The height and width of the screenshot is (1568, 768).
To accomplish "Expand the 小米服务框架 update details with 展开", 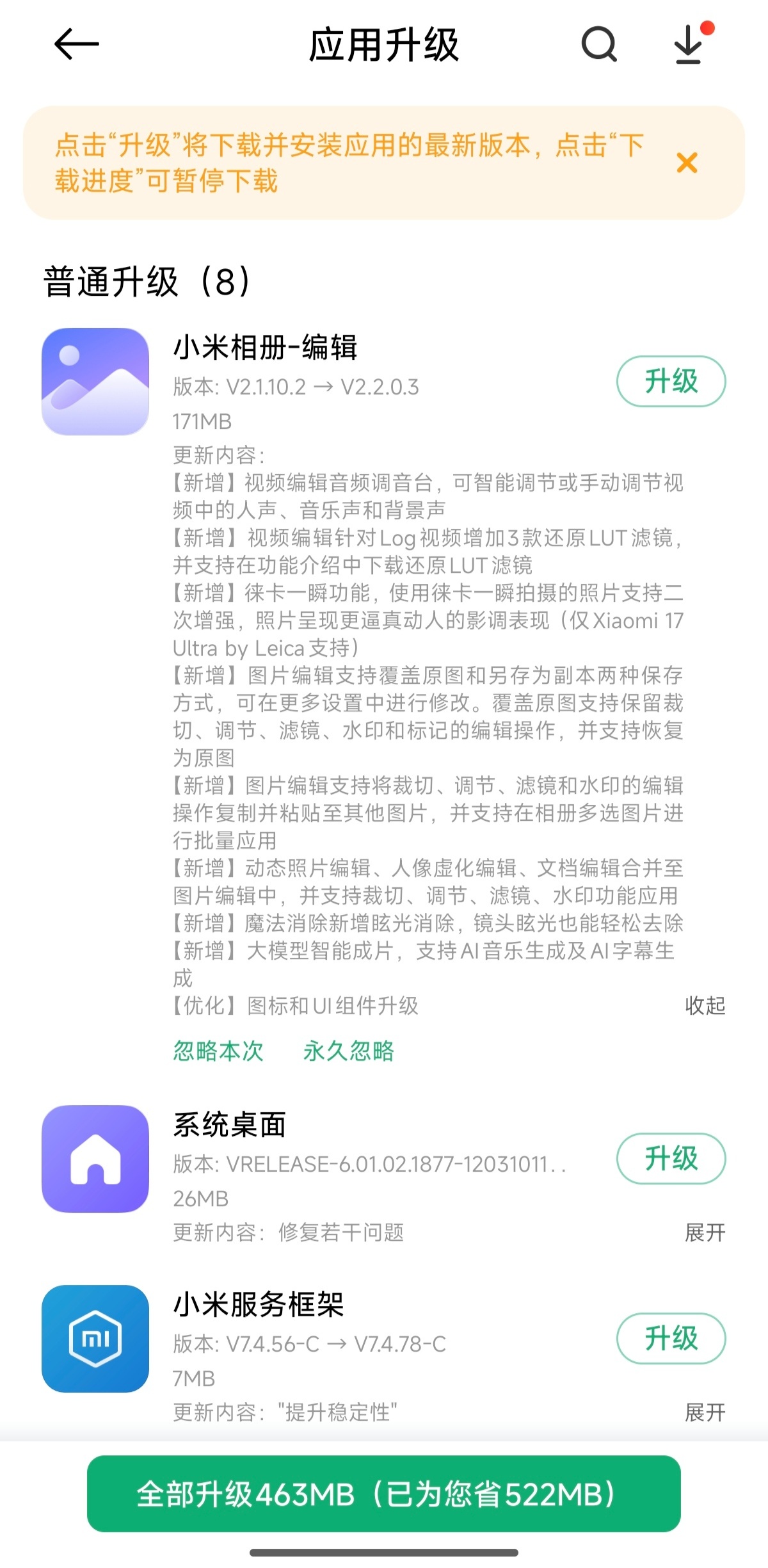I will [705, 1412].
